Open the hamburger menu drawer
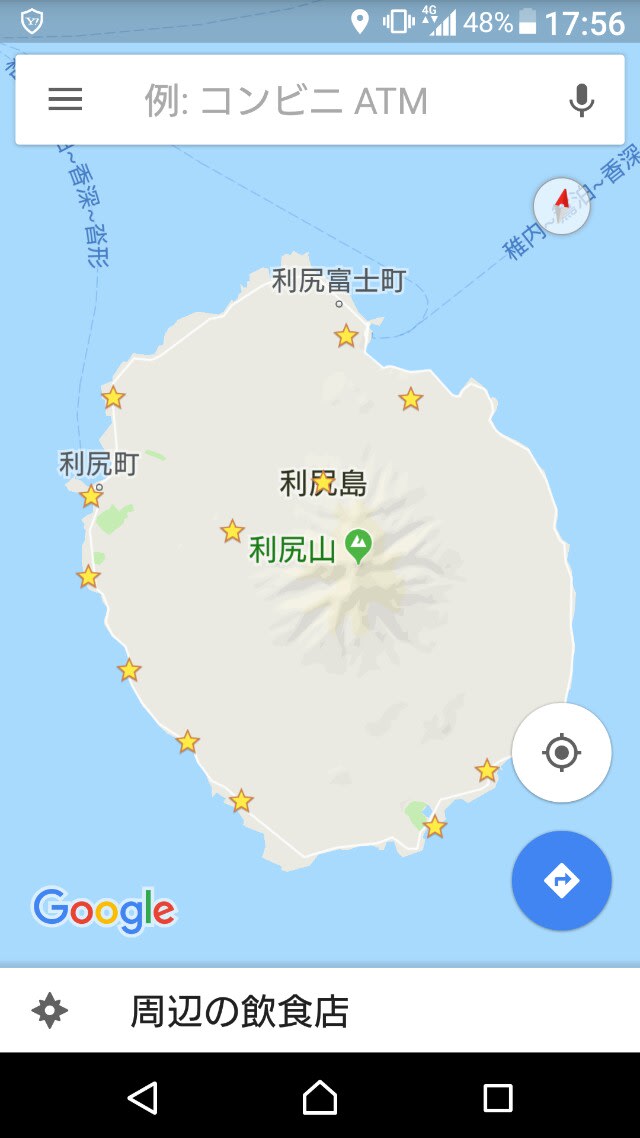 65,100
